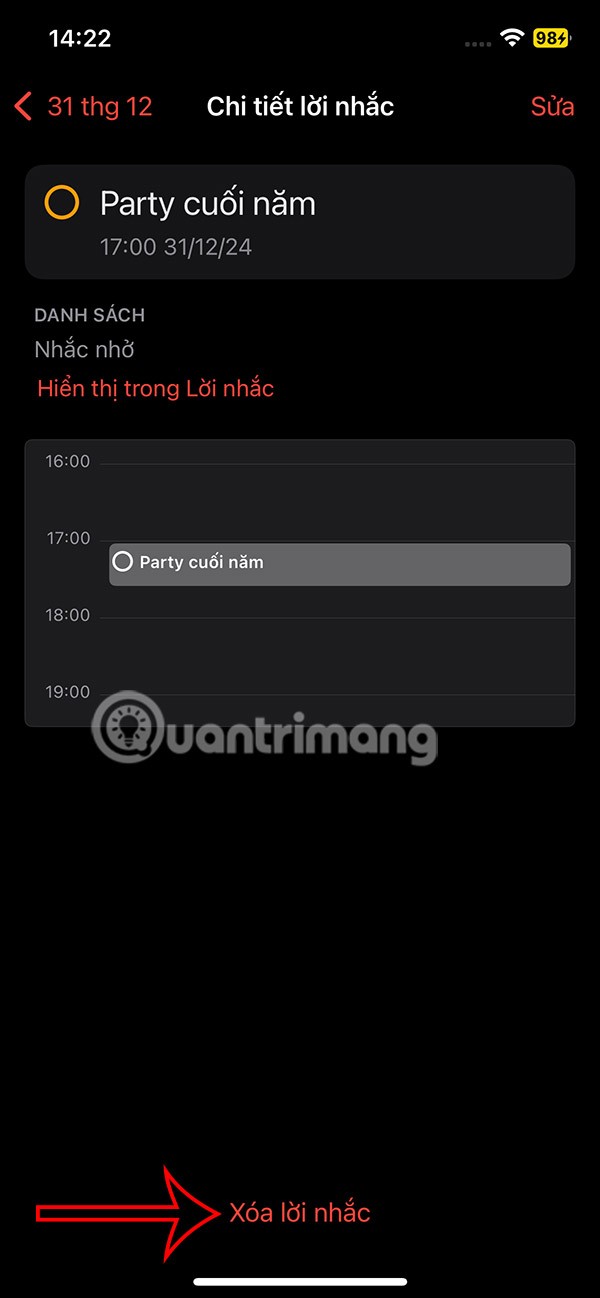The width and height of the screenshot is (600, 1298).
Task: Tap Sửa to edit the reminder
Action: [x=552, y=107]
